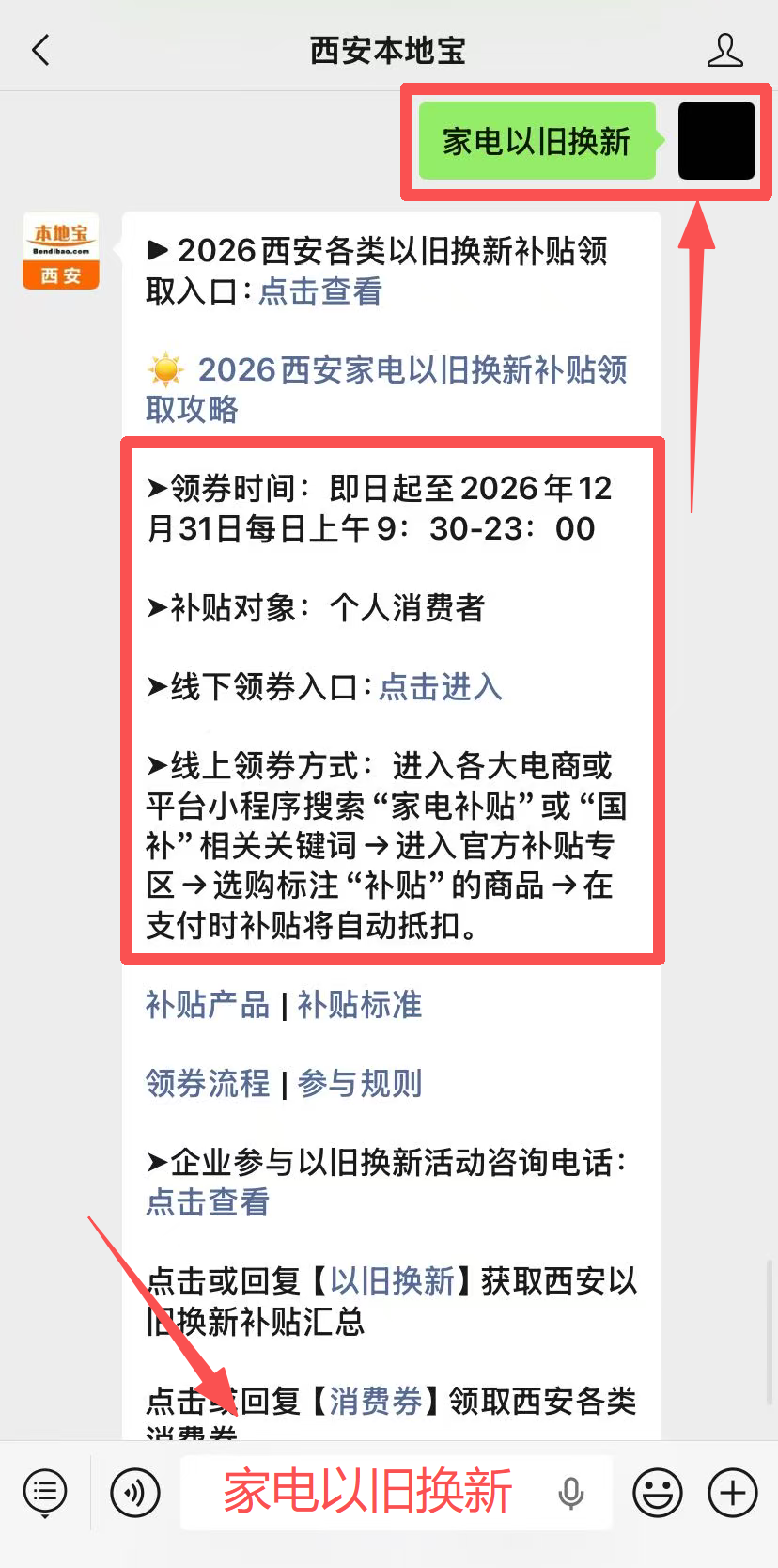The width and height of the screenshot is (778, 1568).
Task: Open 点击查看 link for 补贴领取入口
Action: click(319, 292)
